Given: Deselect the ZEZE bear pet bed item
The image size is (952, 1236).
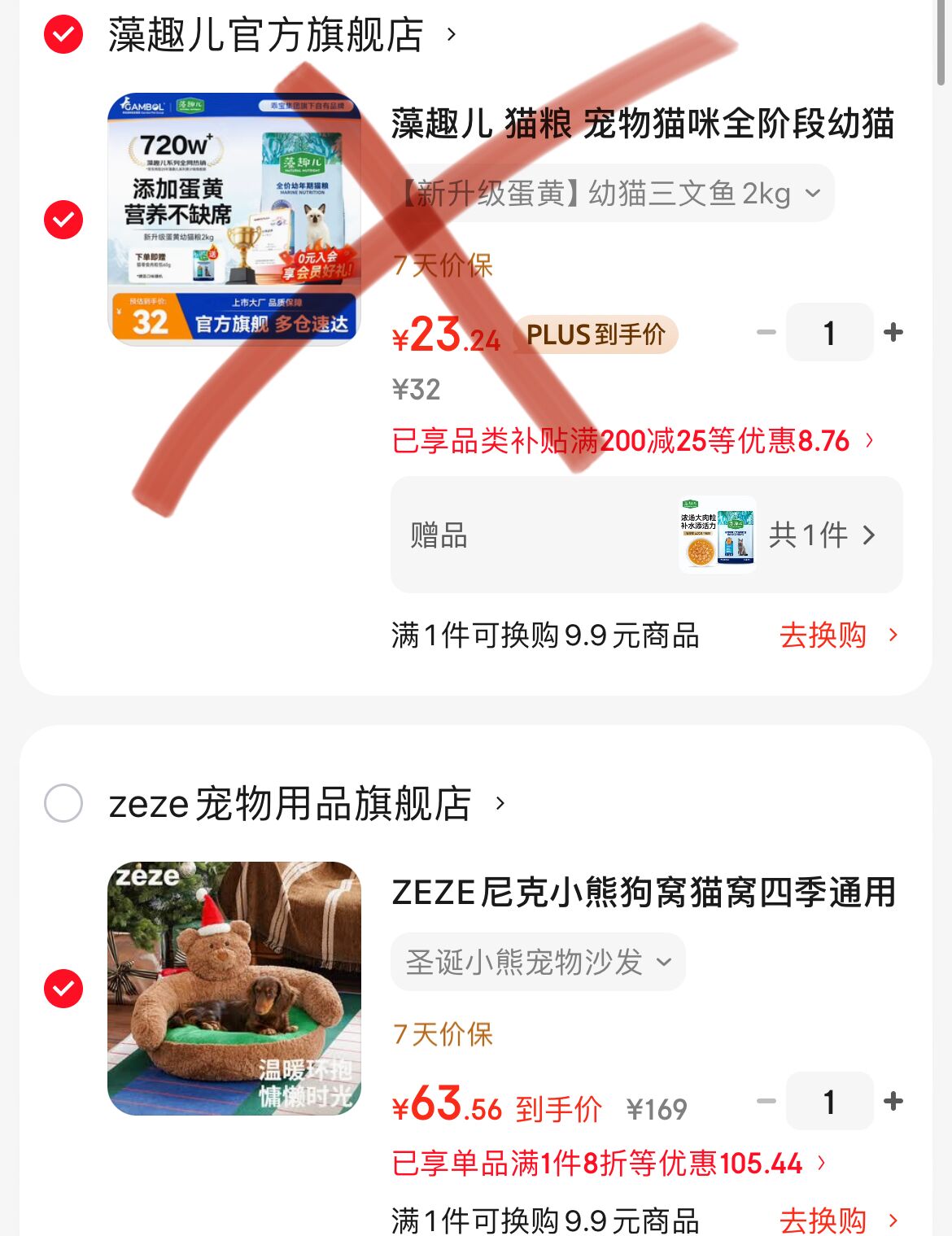Looking at the screenshot, I should coord(63,989).
